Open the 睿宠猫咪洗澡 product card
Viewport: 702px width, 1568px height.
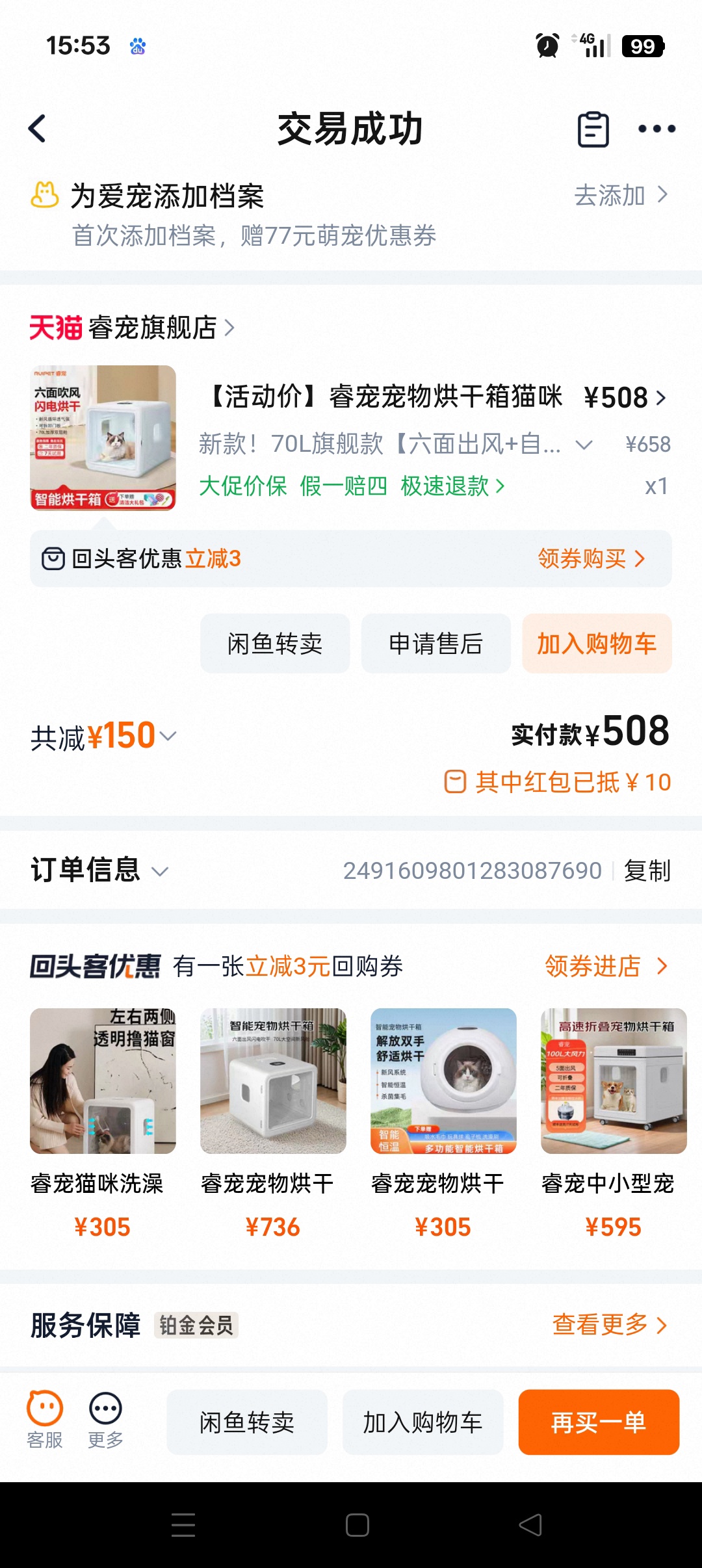click(103, 1105)
